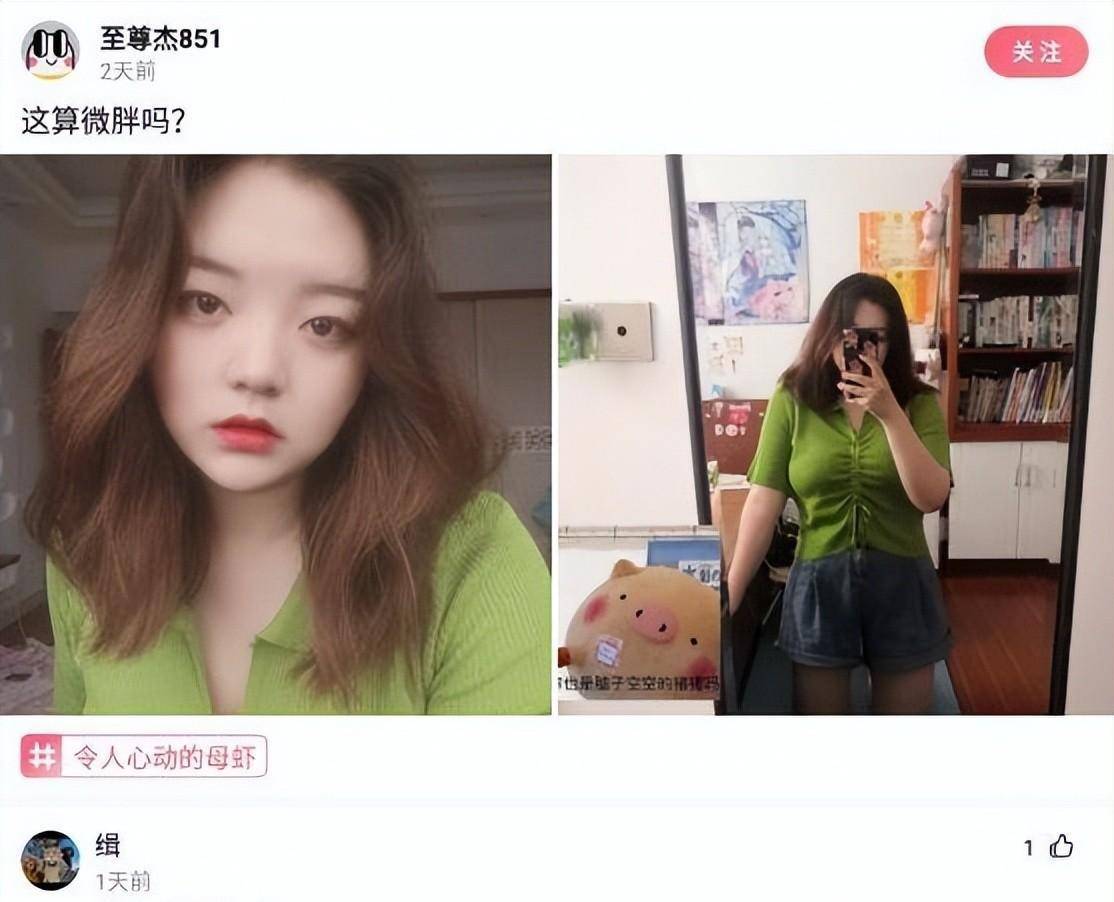1114x902 pixels.
Task: Open the left selfie photo
Action: (x=275, y=434)
